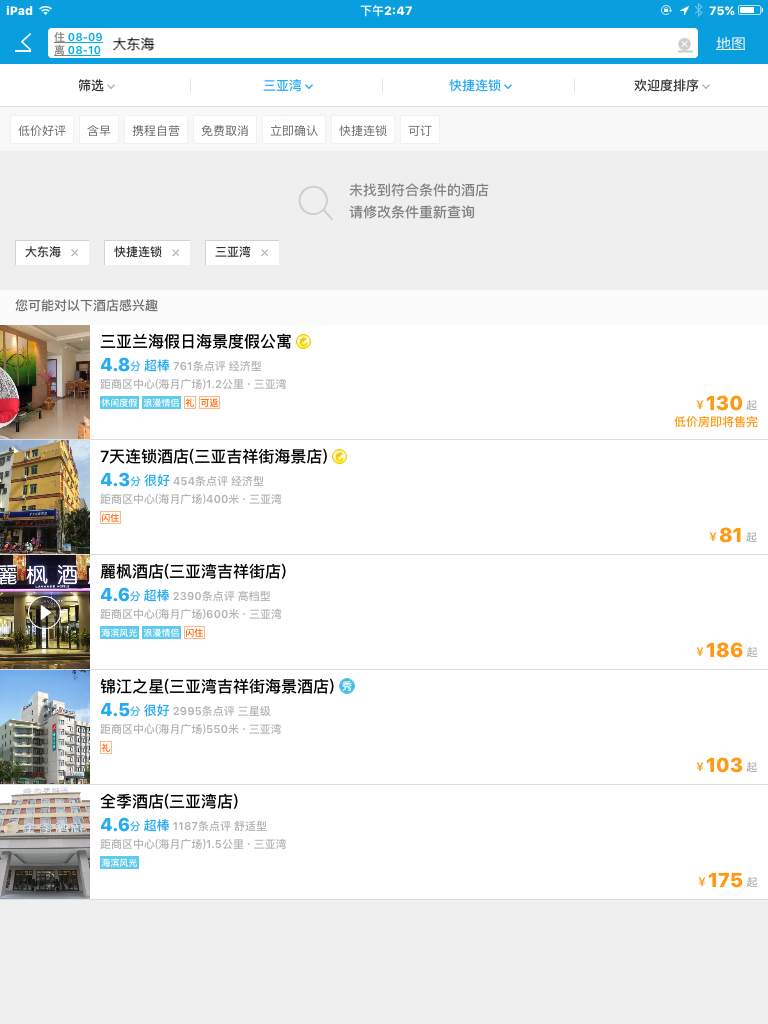Select the 免费取消 filter chip
Screen dimensions: 768x1024
tap(225, 130)
